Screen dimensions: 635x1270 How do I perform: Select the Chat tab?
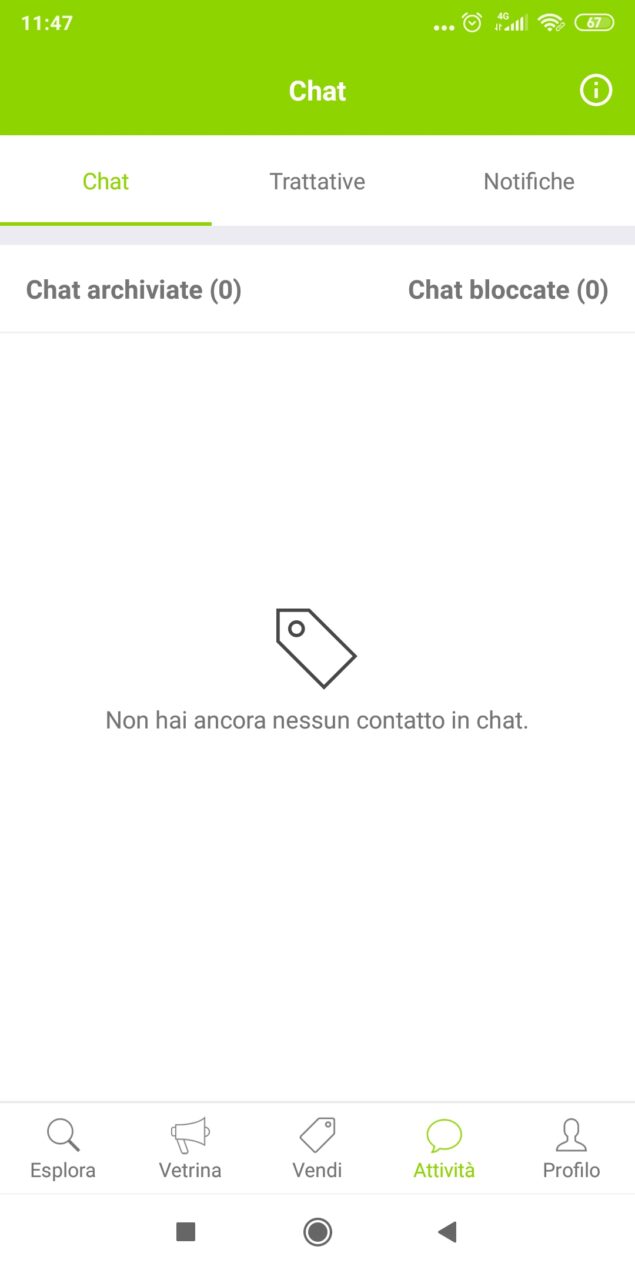click(x=106, y=182)
